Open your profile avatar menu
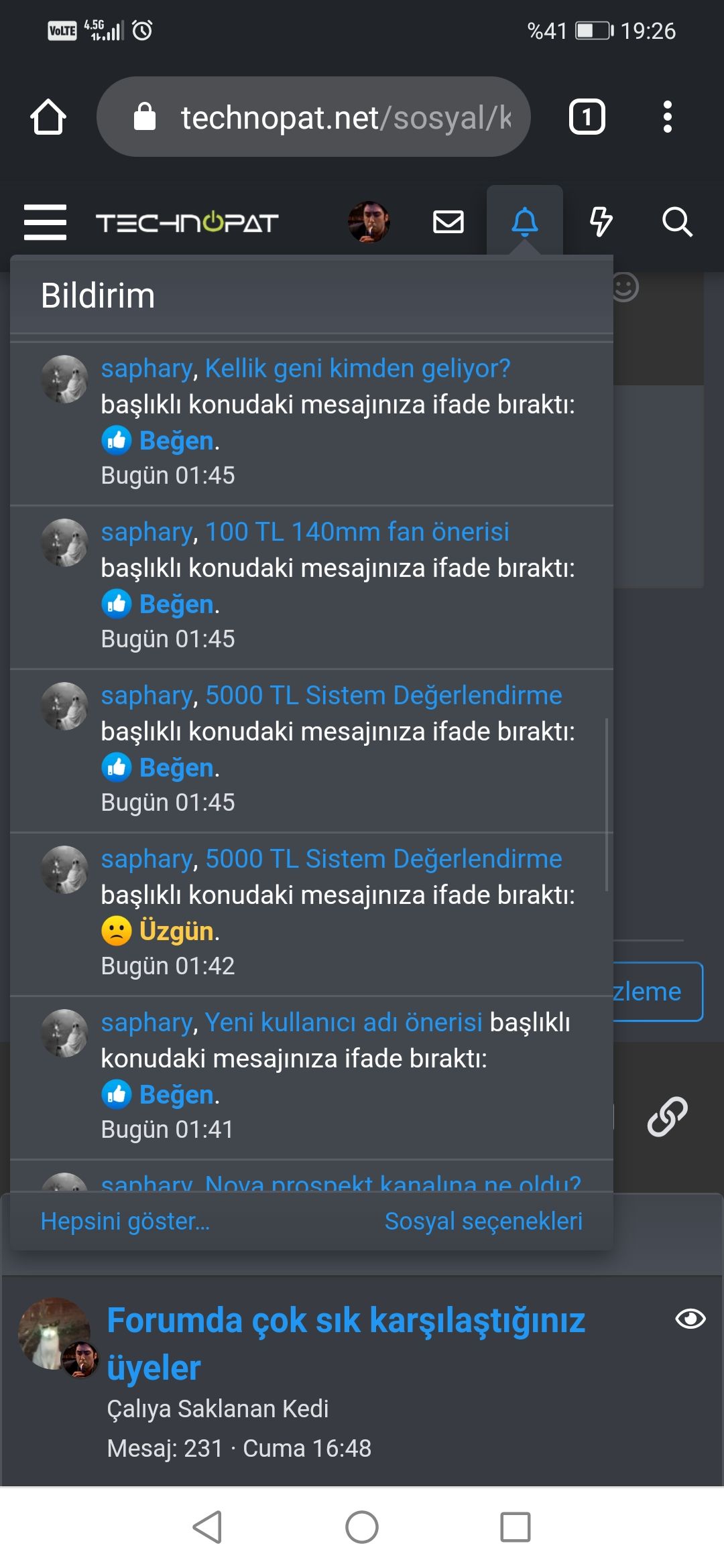724x1568 pixels. pyautogui.click(x=369, y=222)
